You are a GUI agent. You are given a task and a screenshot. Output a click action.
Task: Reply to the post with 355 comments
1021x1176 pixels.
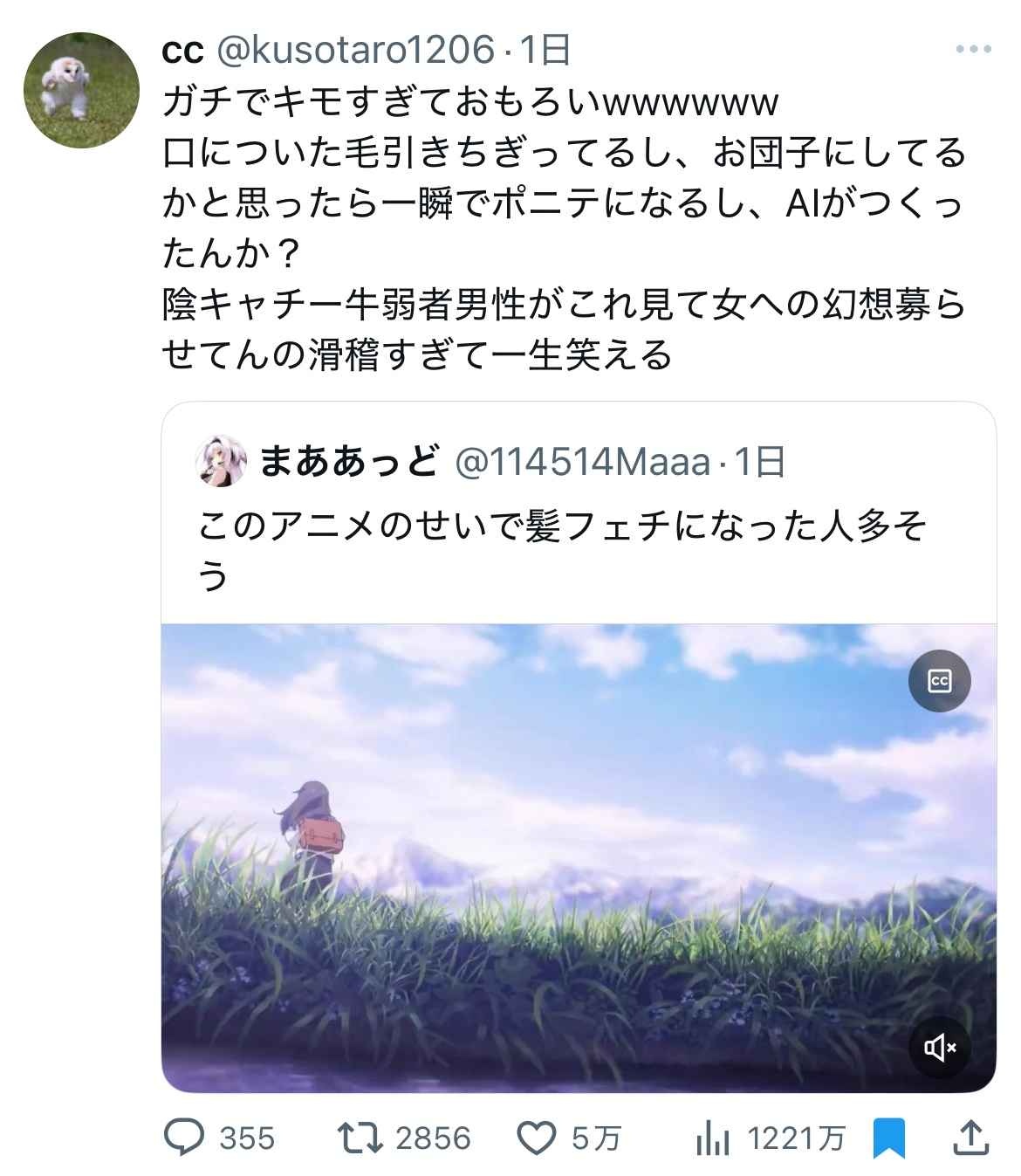tap(185, 1138)
